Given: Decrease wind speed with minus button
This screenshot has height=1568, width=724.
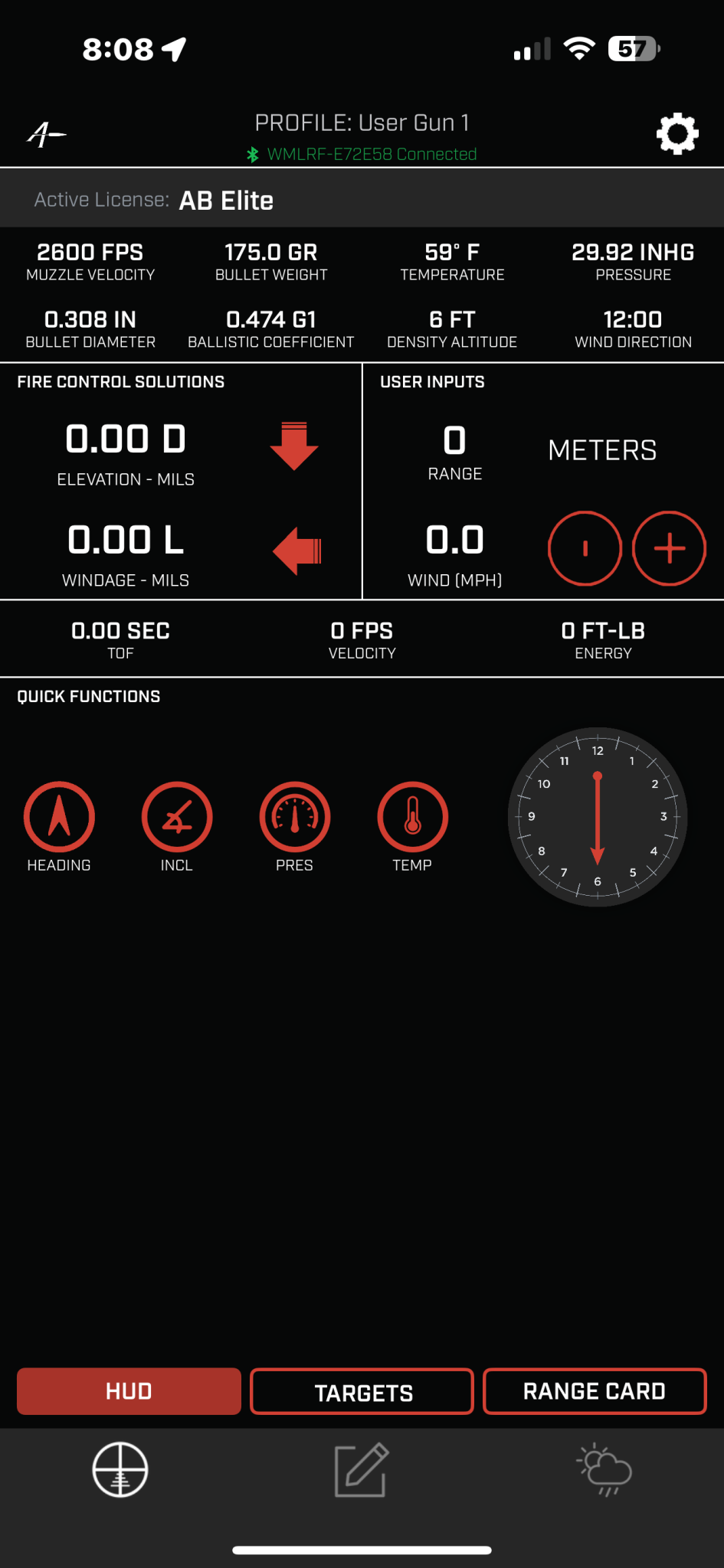Looking at the screenshot, I should coord(585,548).
